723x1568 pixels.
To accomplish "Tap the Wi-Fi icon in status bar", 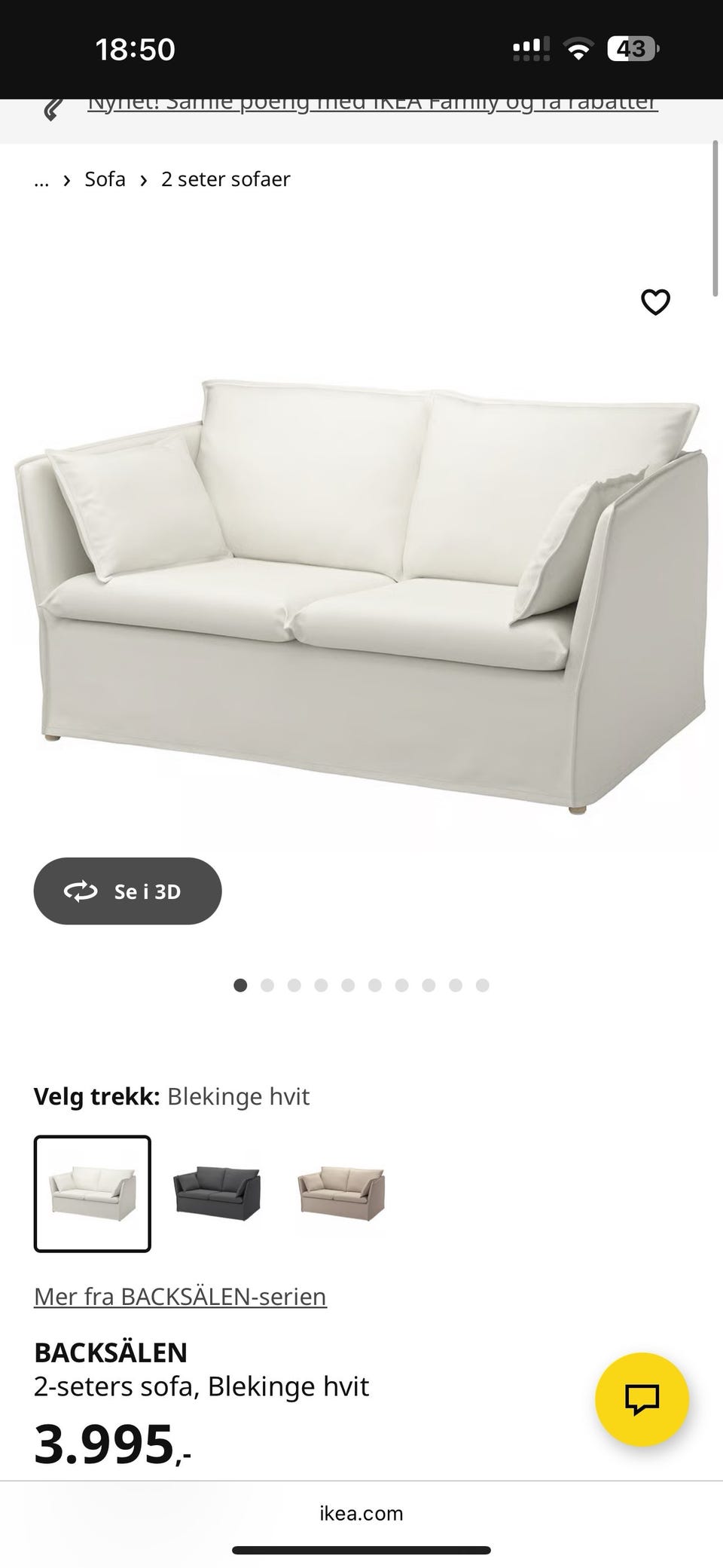I will 579,48.
